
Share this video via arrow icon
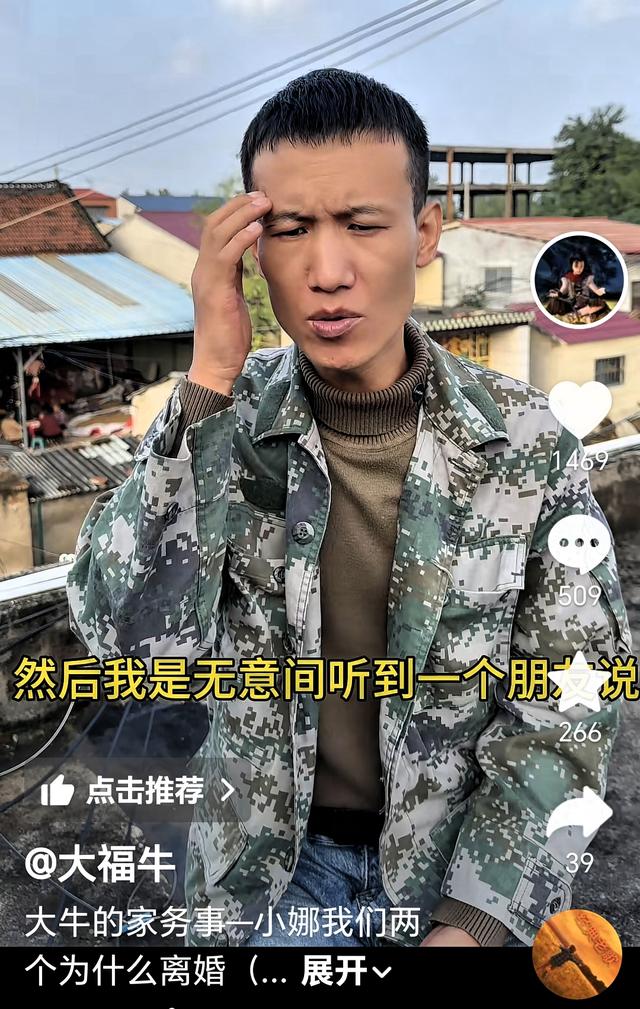coord(579,813)
